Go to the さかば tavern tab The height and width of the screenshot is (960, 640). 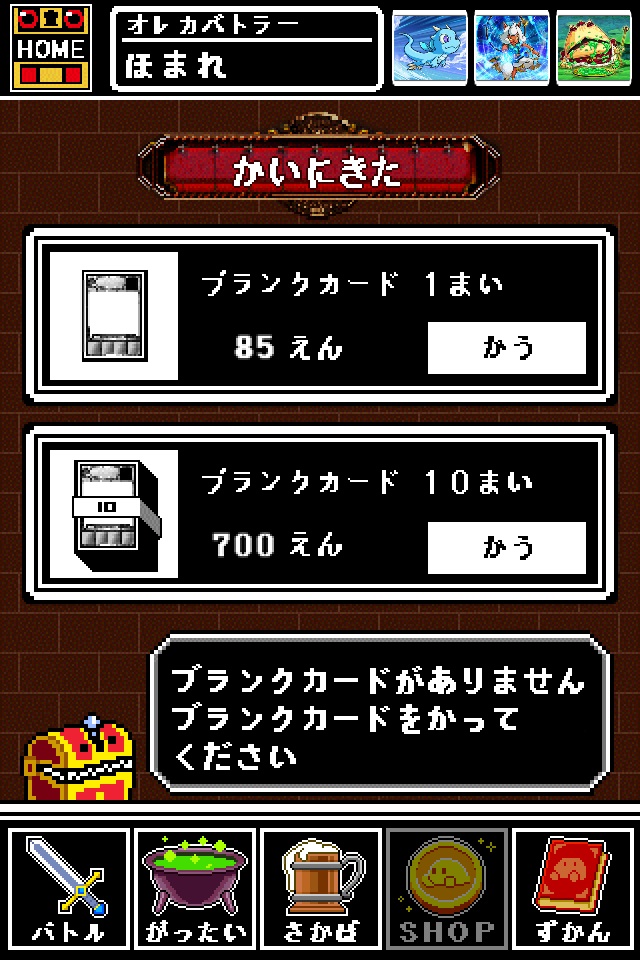[x=320, y=889]
